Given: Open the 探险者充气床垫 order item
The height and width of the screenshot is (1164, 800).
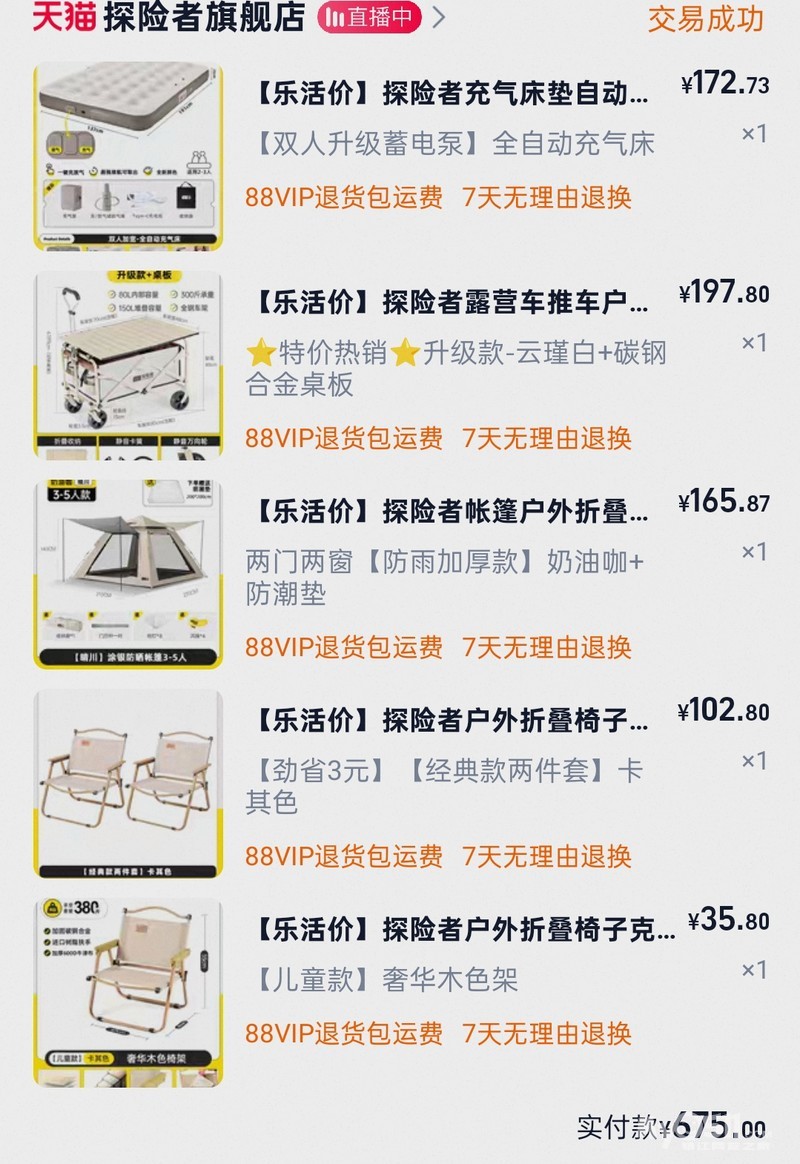Looking at the screenshot, I should (452, 95).
